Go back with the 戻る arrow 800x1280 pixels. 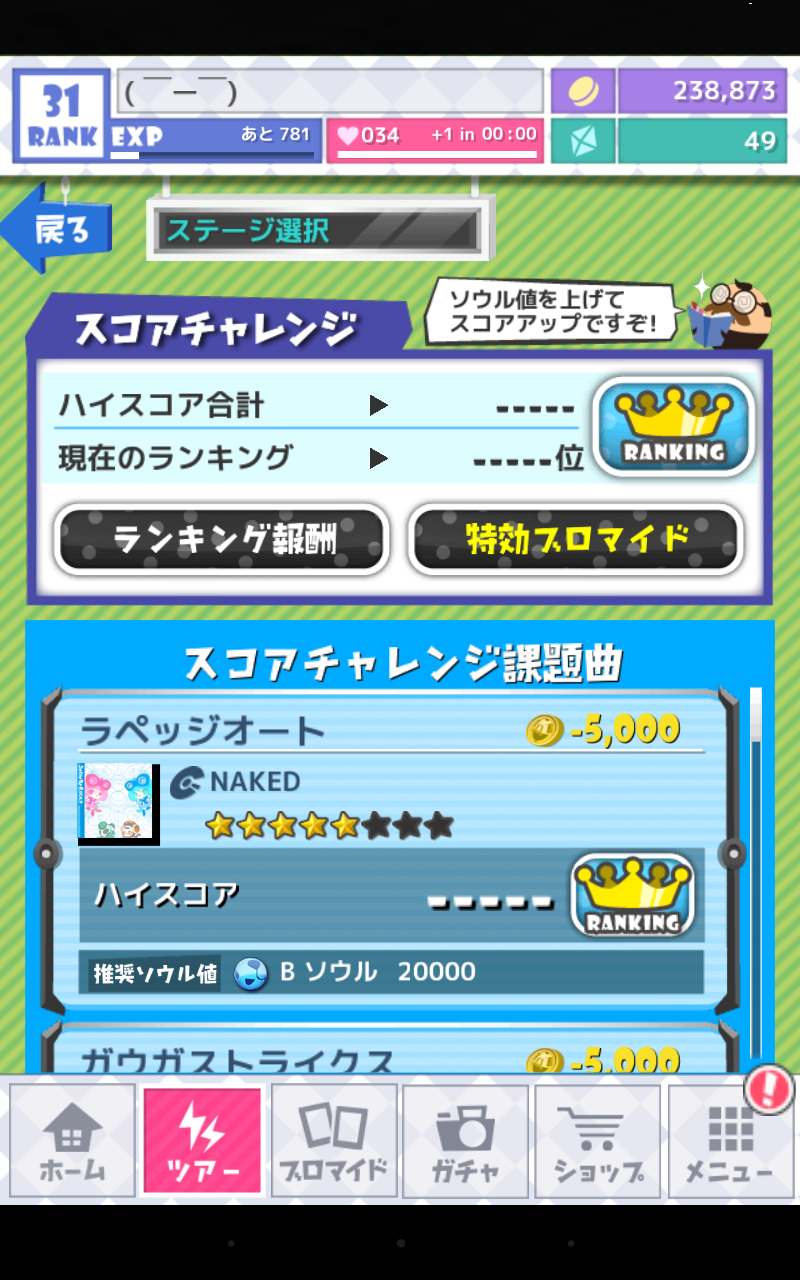[58, 230]
